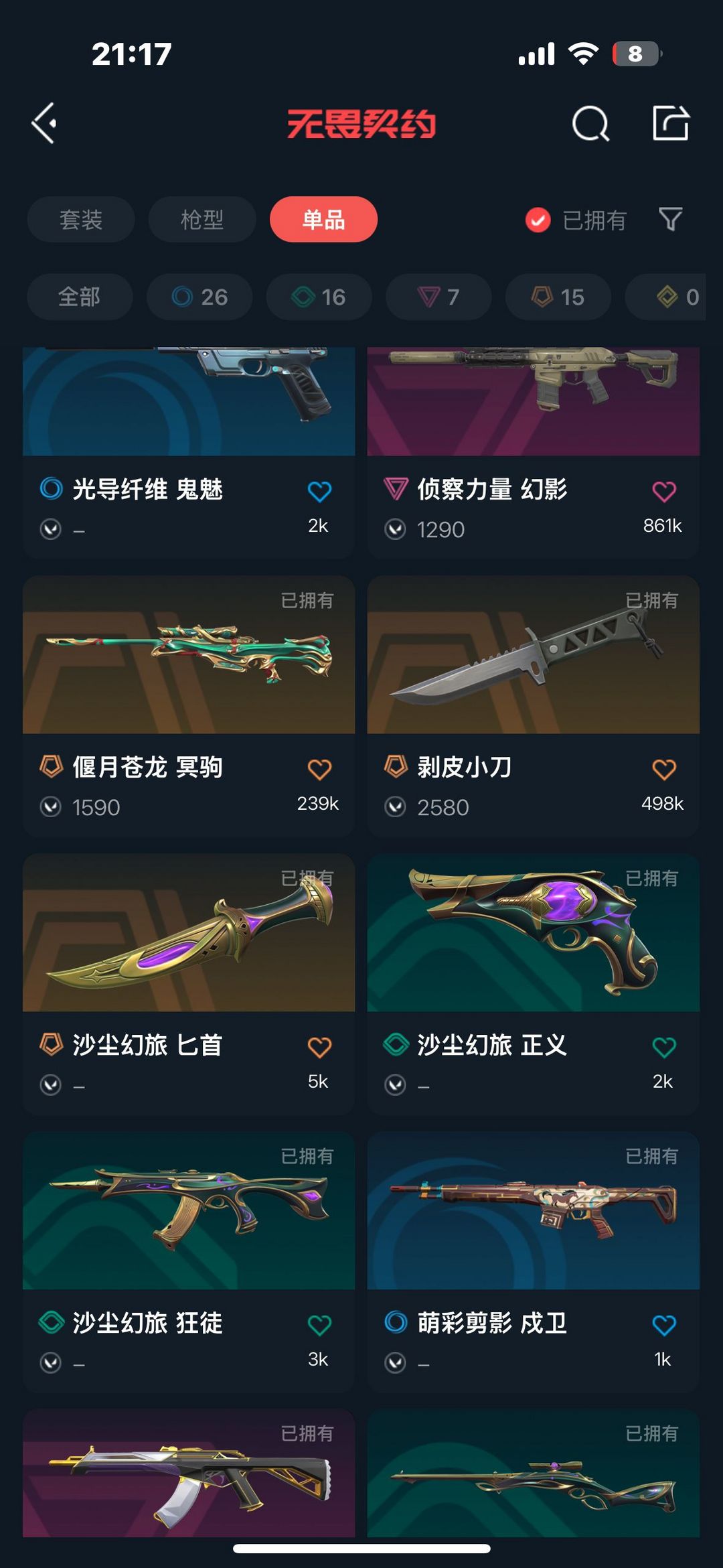
Task: Go back using the top-left arrow
Action: pyautogui.click(x=44, y=123)
